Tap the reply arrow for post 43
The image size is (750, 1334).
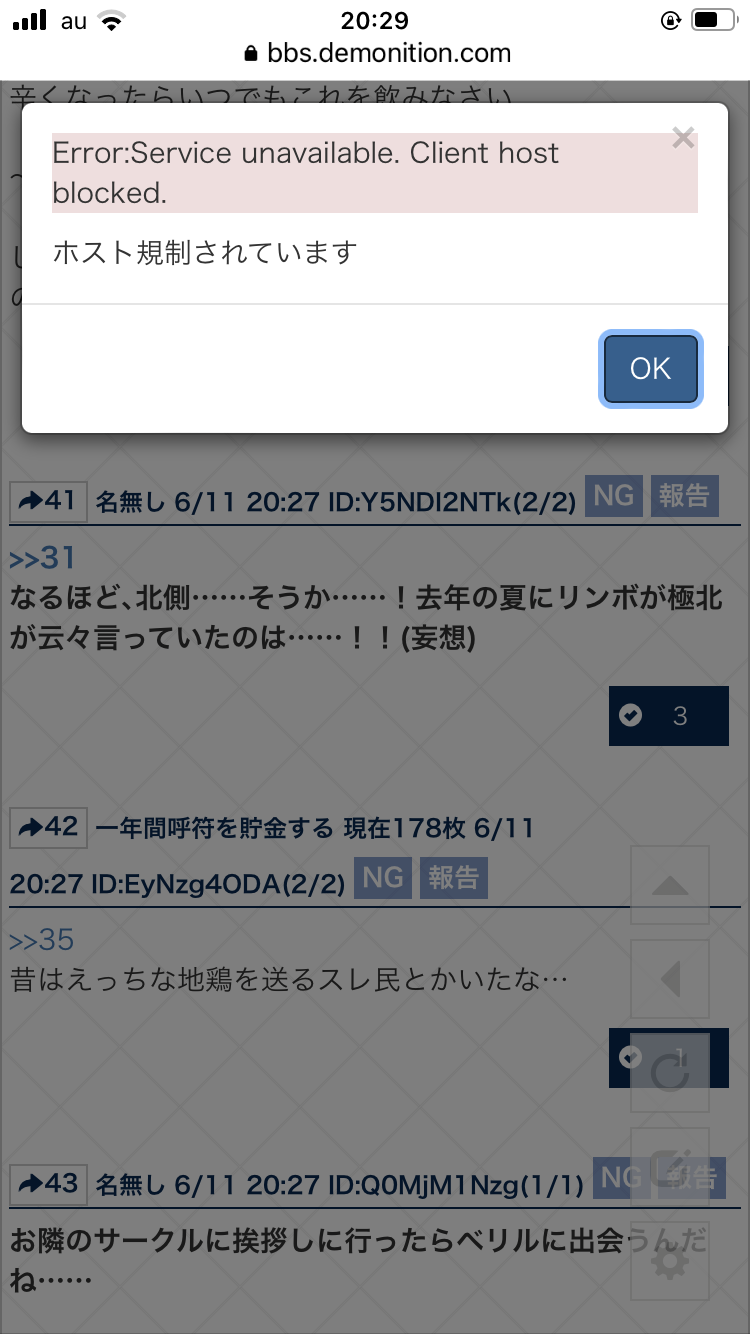(x=48, y=1184)
